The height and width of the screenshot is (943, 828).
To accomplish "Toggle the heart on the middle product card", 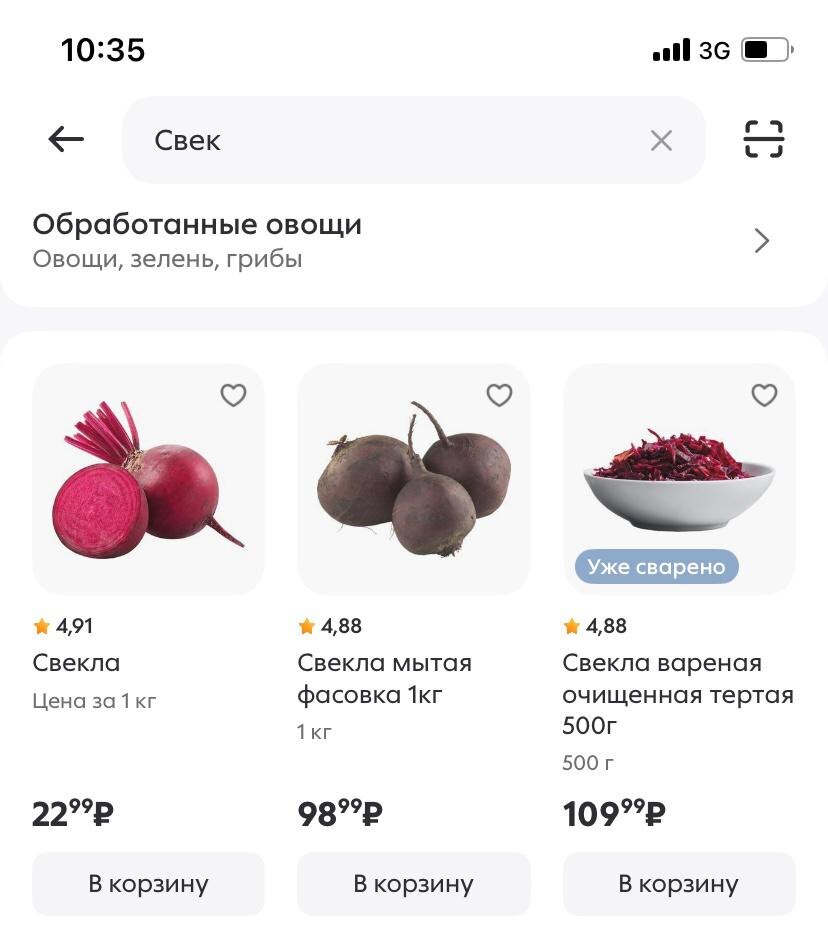I will pyautogui.click(x=498, y=396).
